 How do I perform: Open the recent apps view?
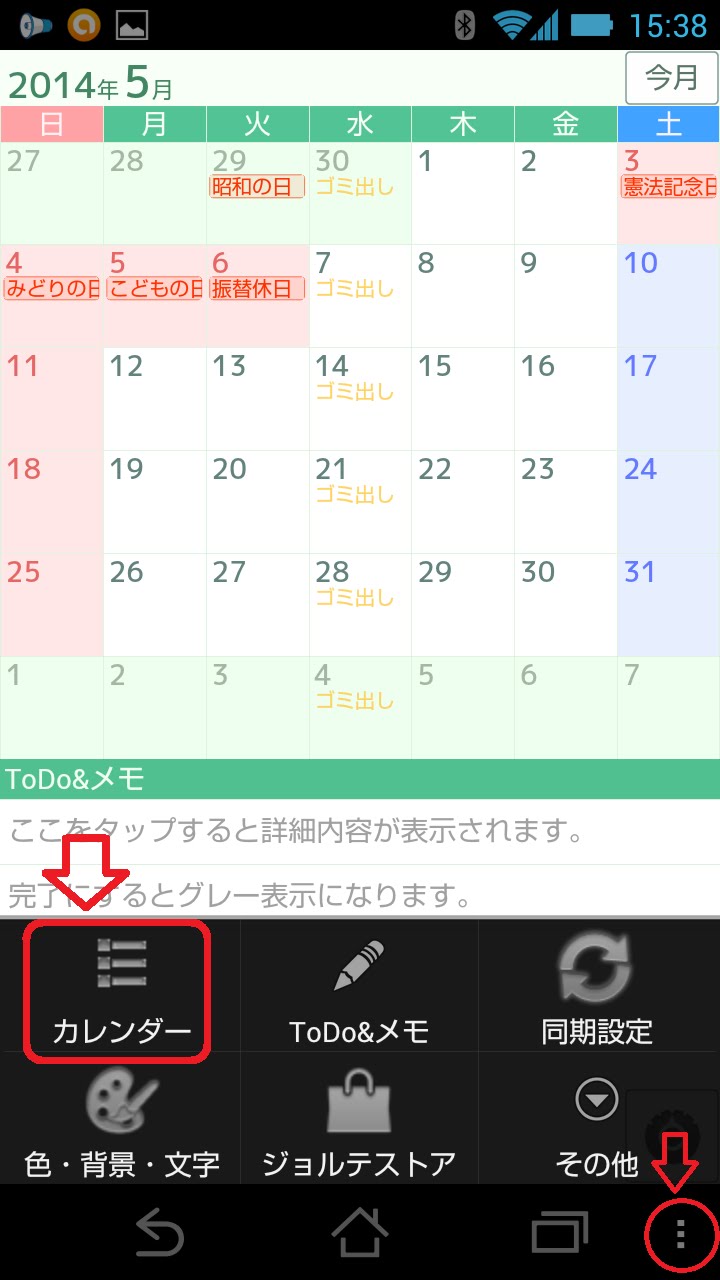pyautogui.click(x=560, y=1234)
